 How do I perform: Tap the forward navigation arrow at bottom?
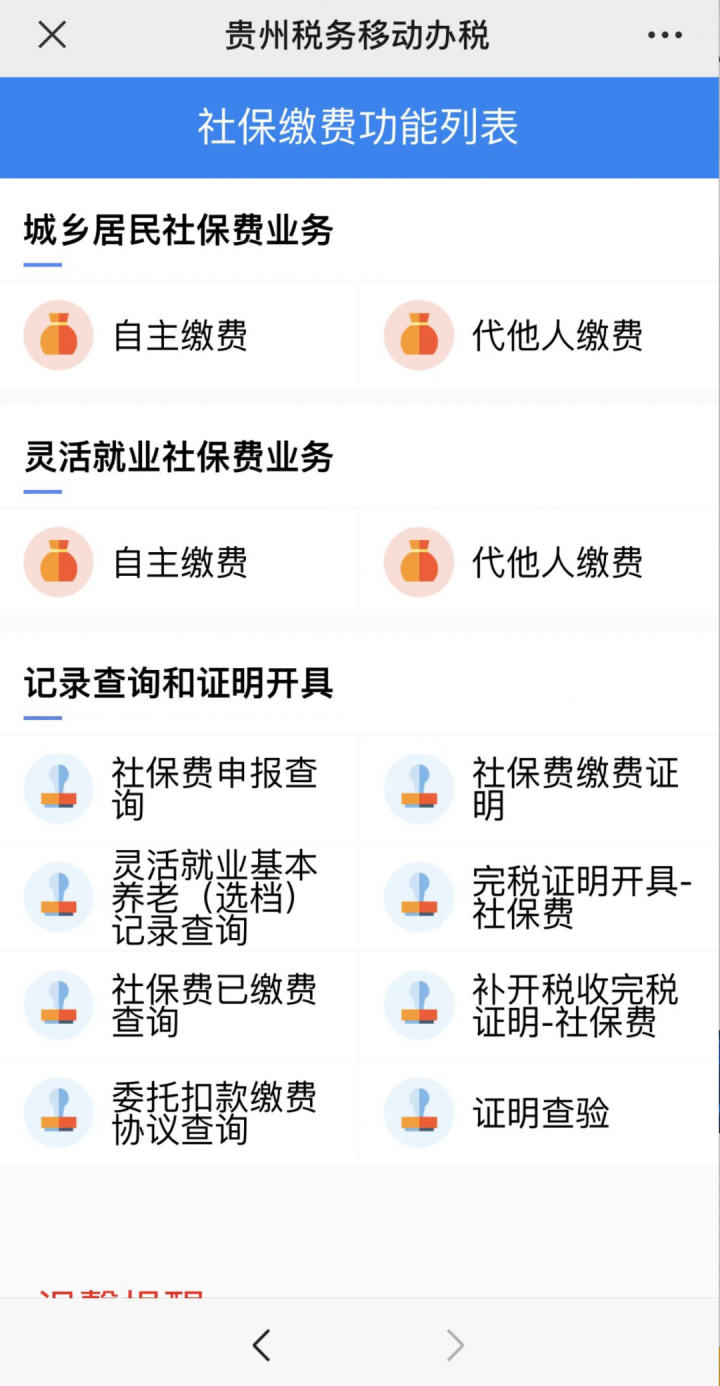[x=455, y=1345]
